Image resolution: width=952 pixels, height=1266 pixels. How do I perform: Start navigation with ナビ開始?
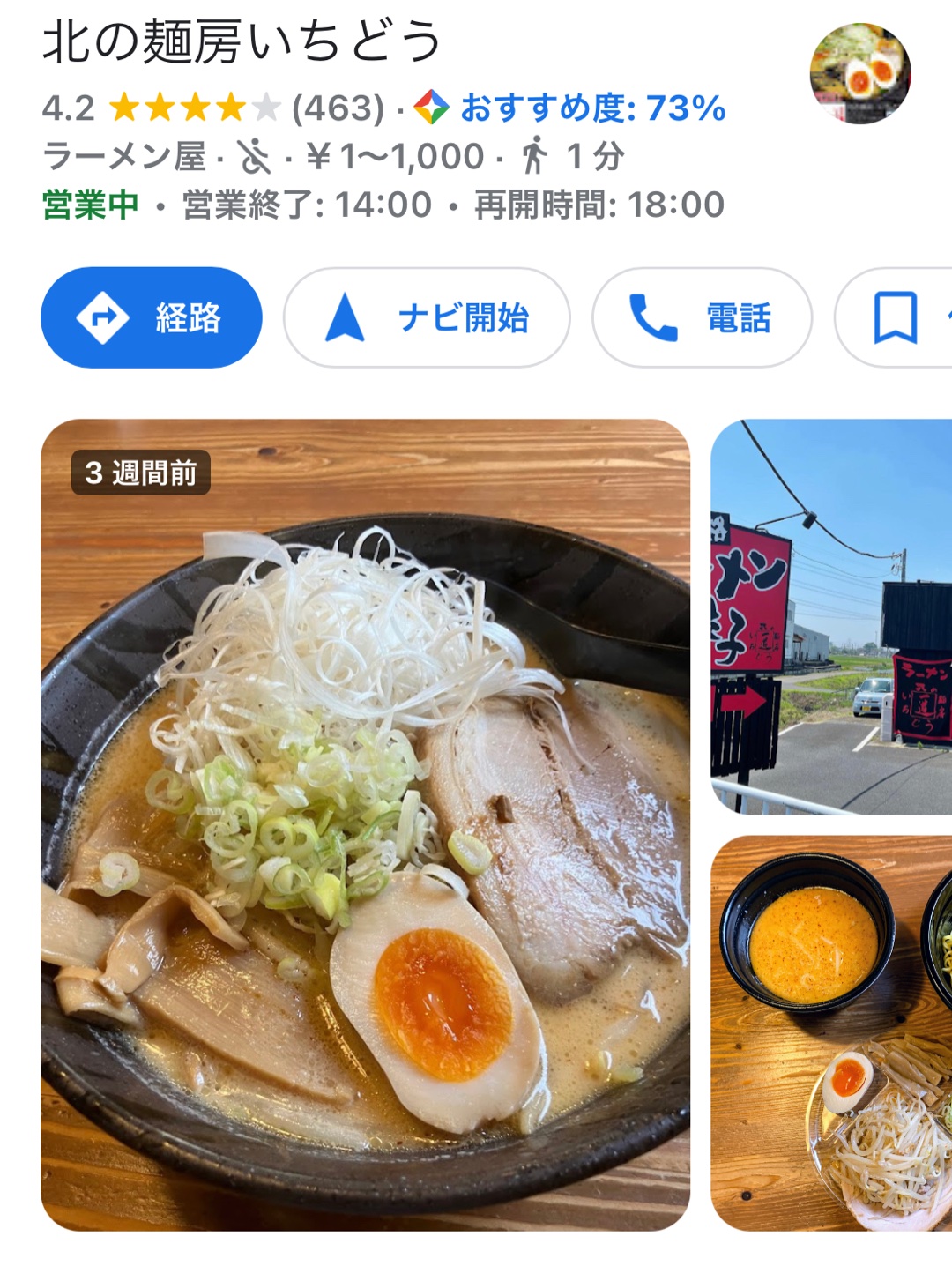427,317
